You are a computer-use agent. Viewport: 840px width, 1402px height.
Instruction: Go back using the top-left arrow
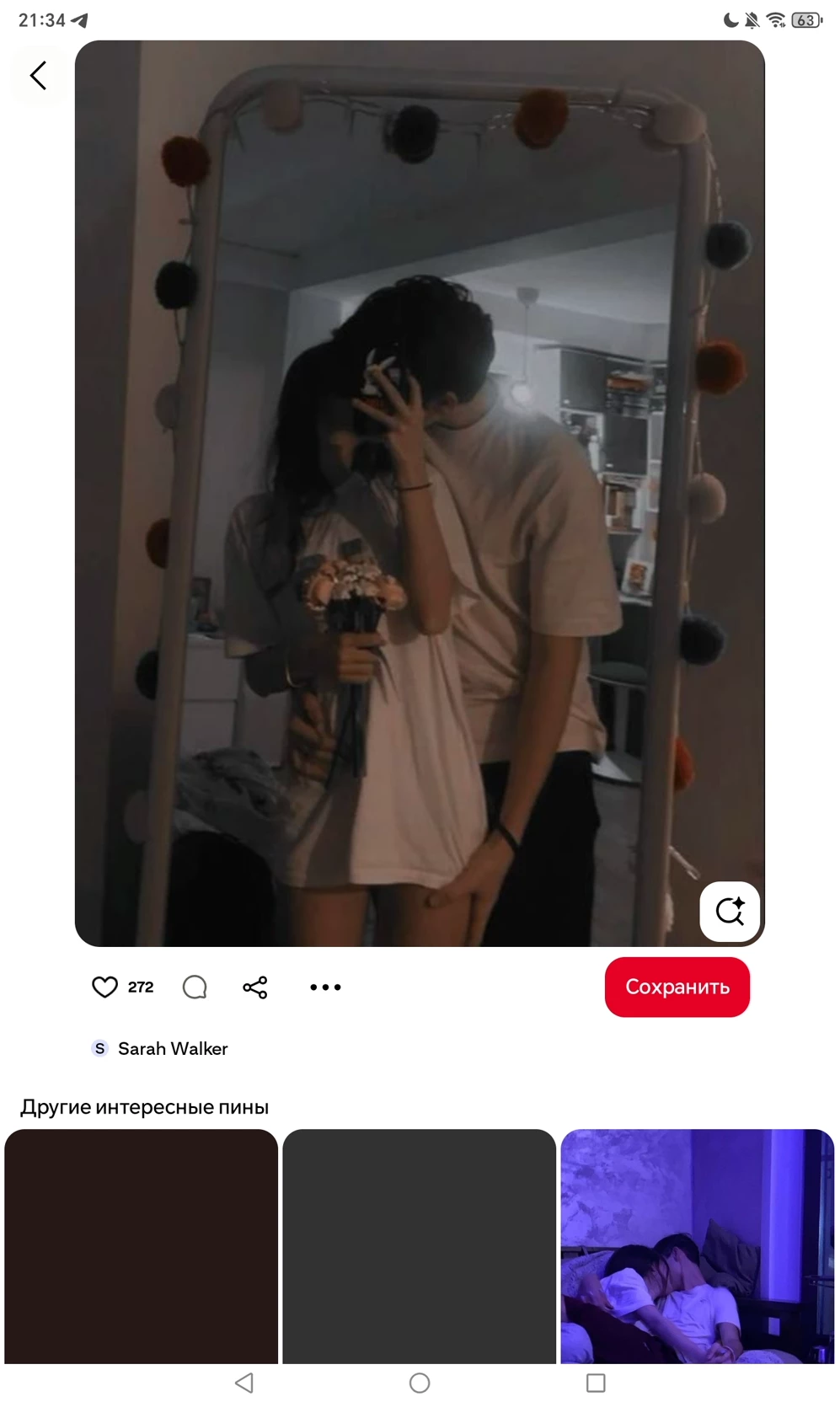click(38, 76)
